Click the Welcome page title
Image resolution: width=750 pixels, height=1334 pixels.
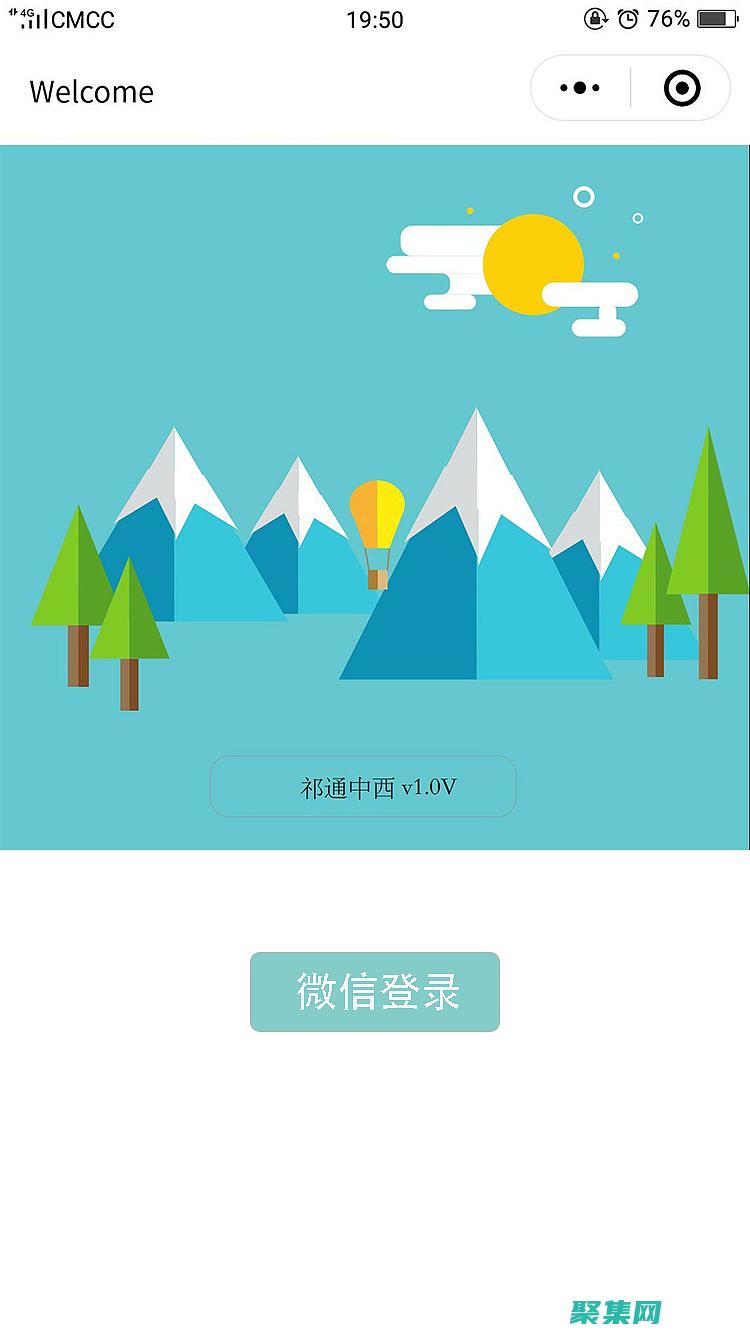click(92, 92)
